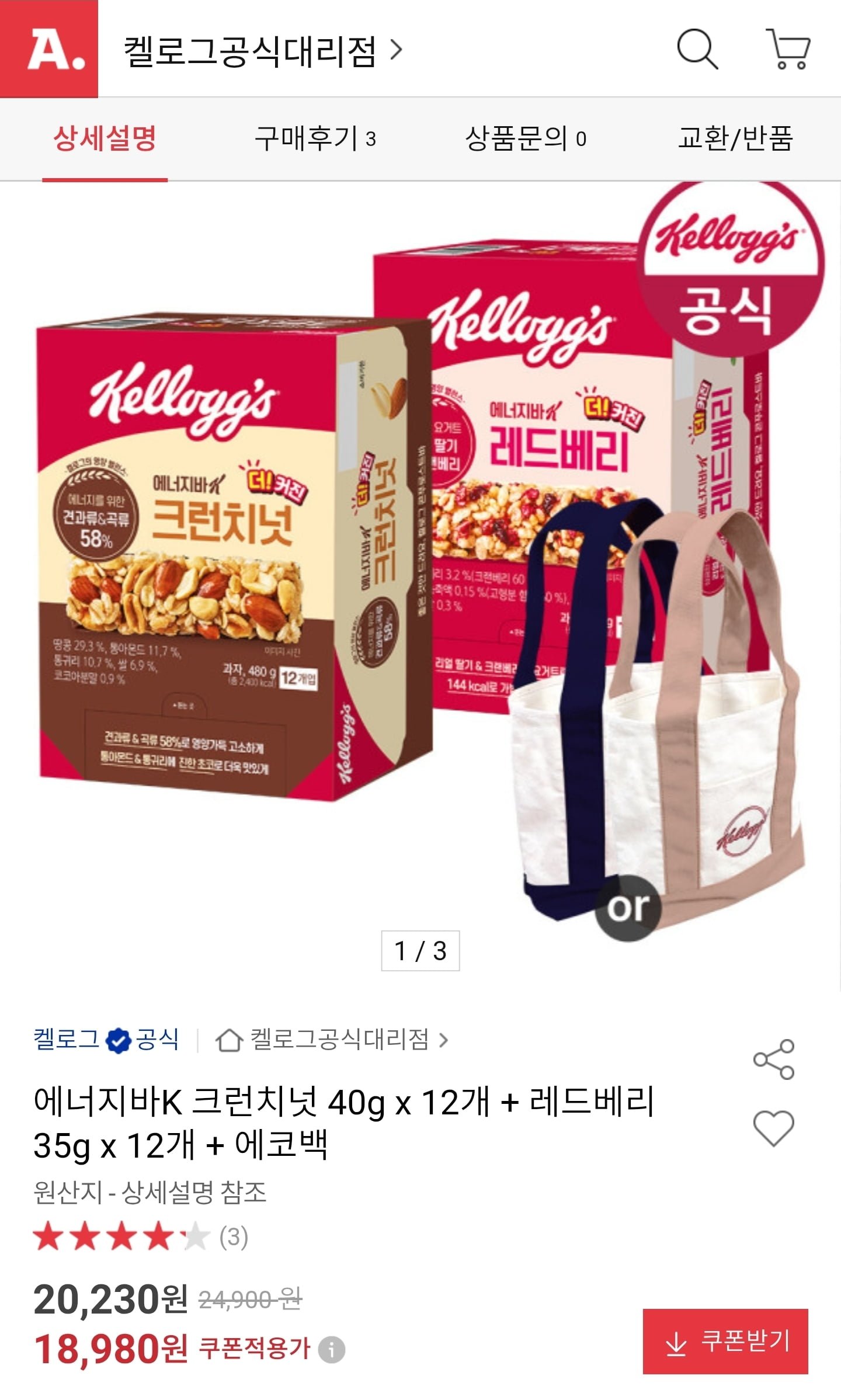This screenshot has width=841, height=1400.
Task: Open the search magnifier icon
Action: 697,50
